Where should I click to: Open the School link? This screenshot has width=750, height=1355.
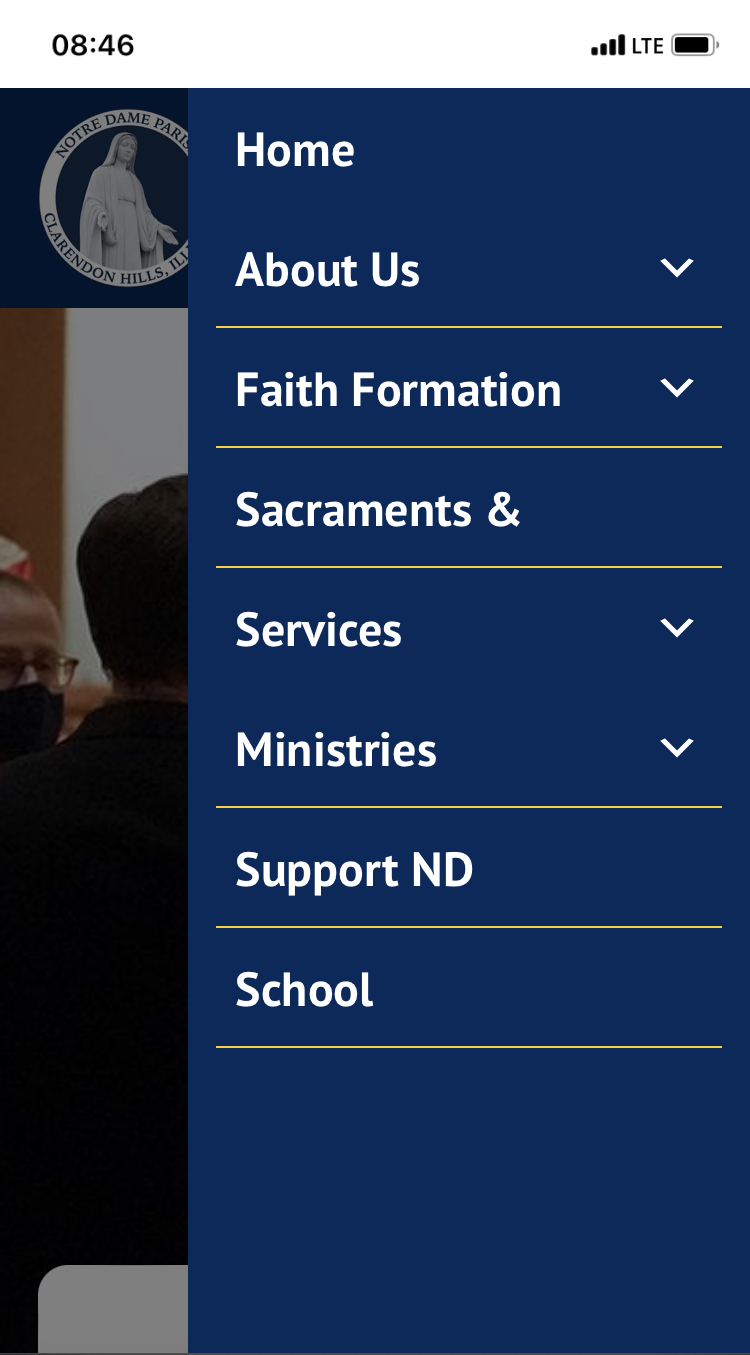click(x=304, y=991)
